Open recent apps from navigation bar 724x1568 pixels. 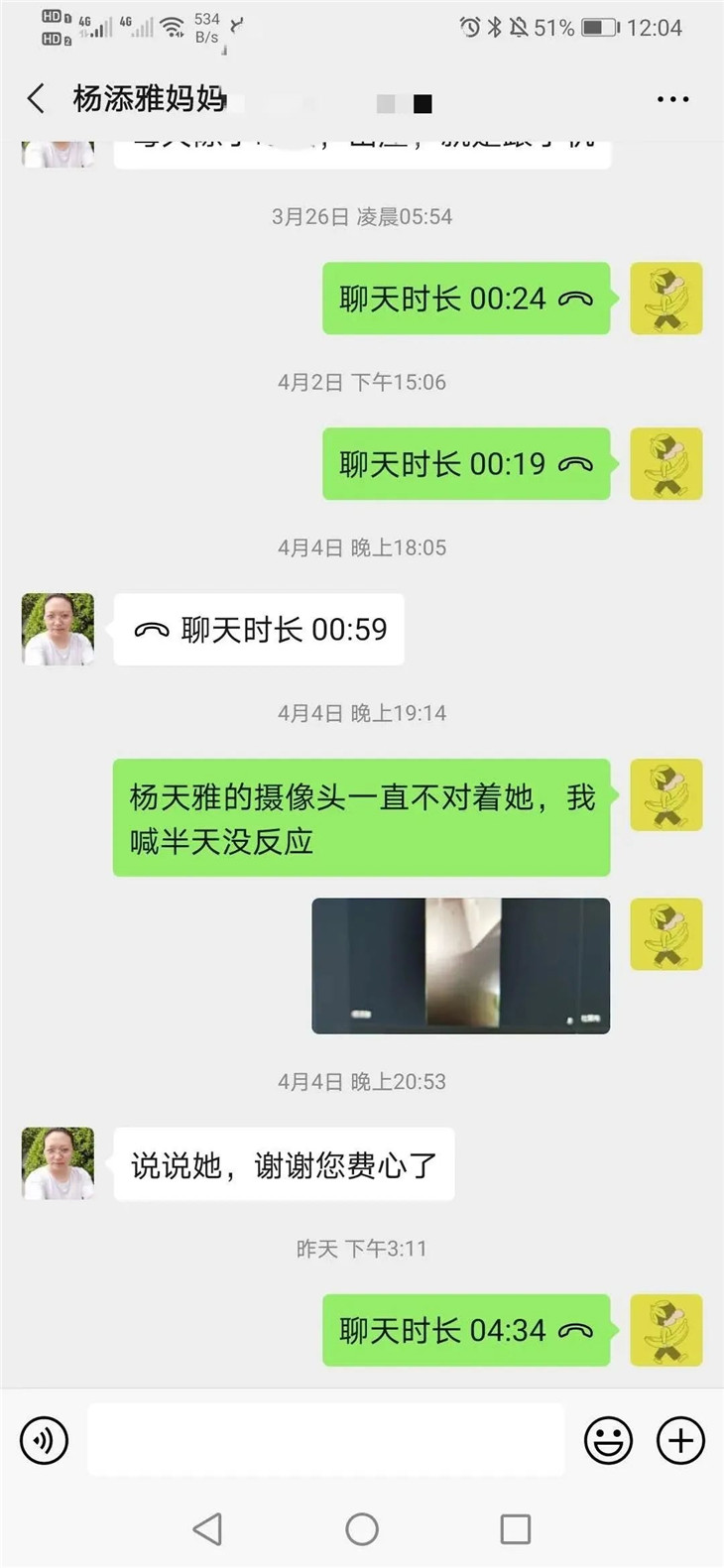[515, 1528]
